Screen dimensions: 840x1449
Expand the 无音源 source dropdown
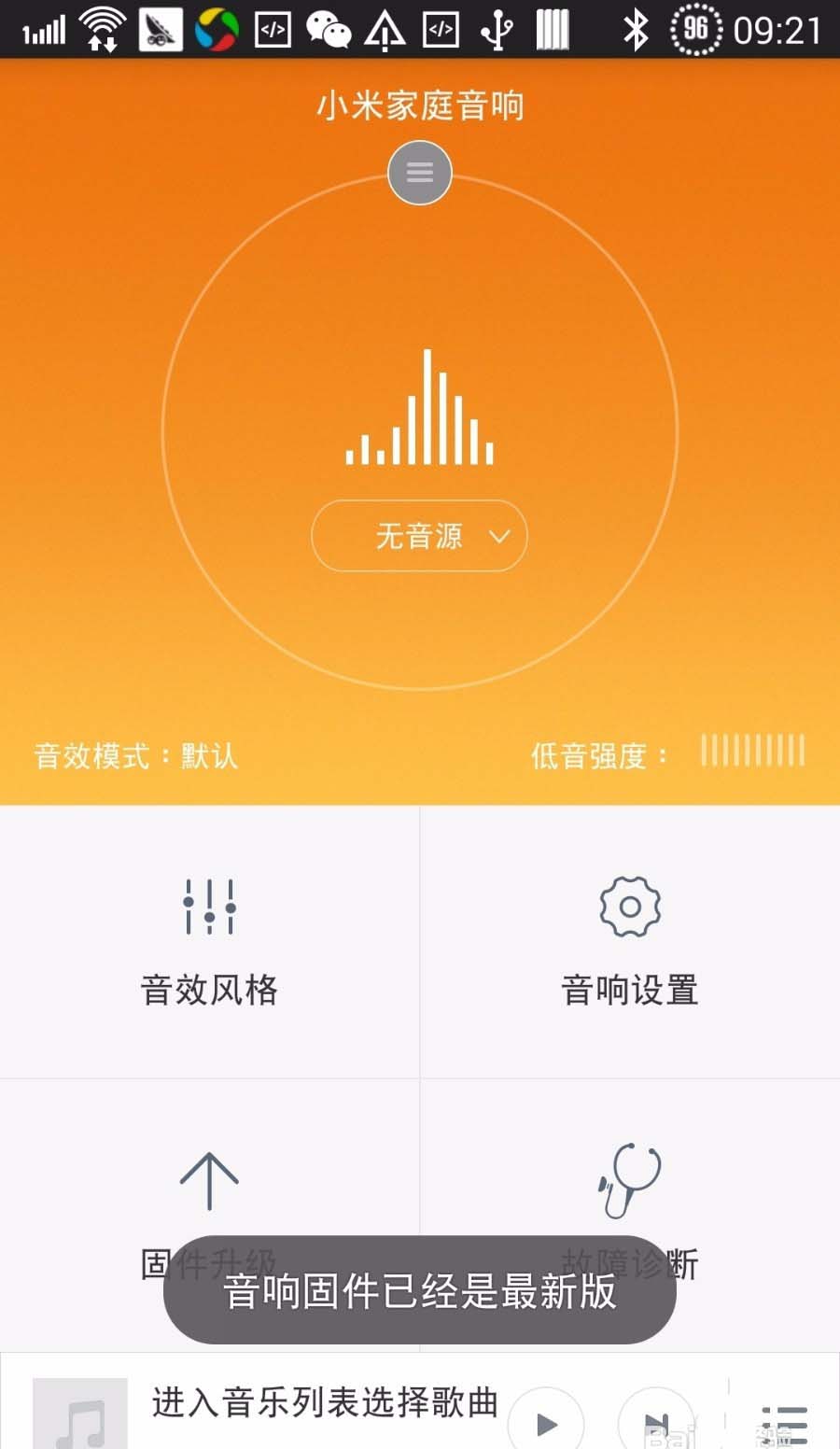click(419, 536)
